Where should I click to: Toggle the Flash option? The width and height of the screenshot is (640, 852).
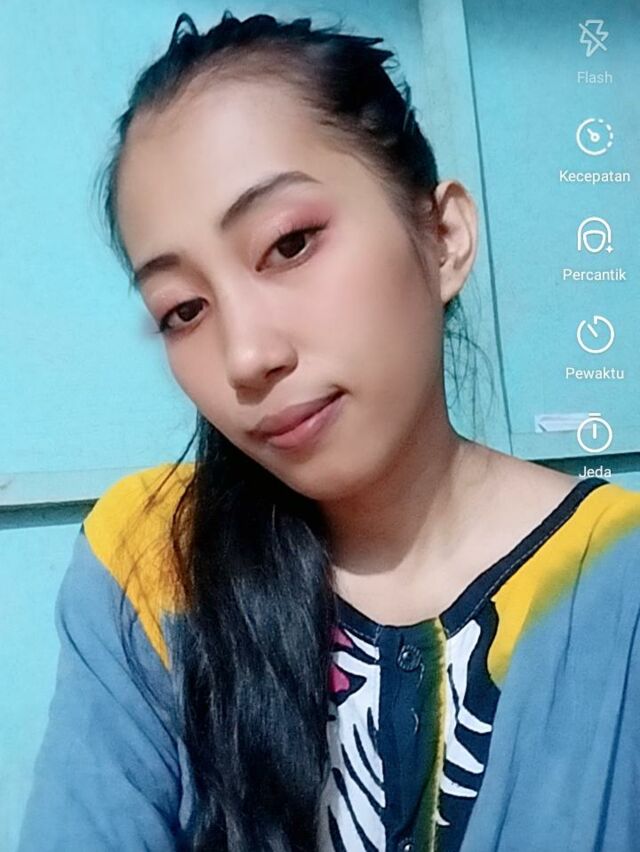594,40
